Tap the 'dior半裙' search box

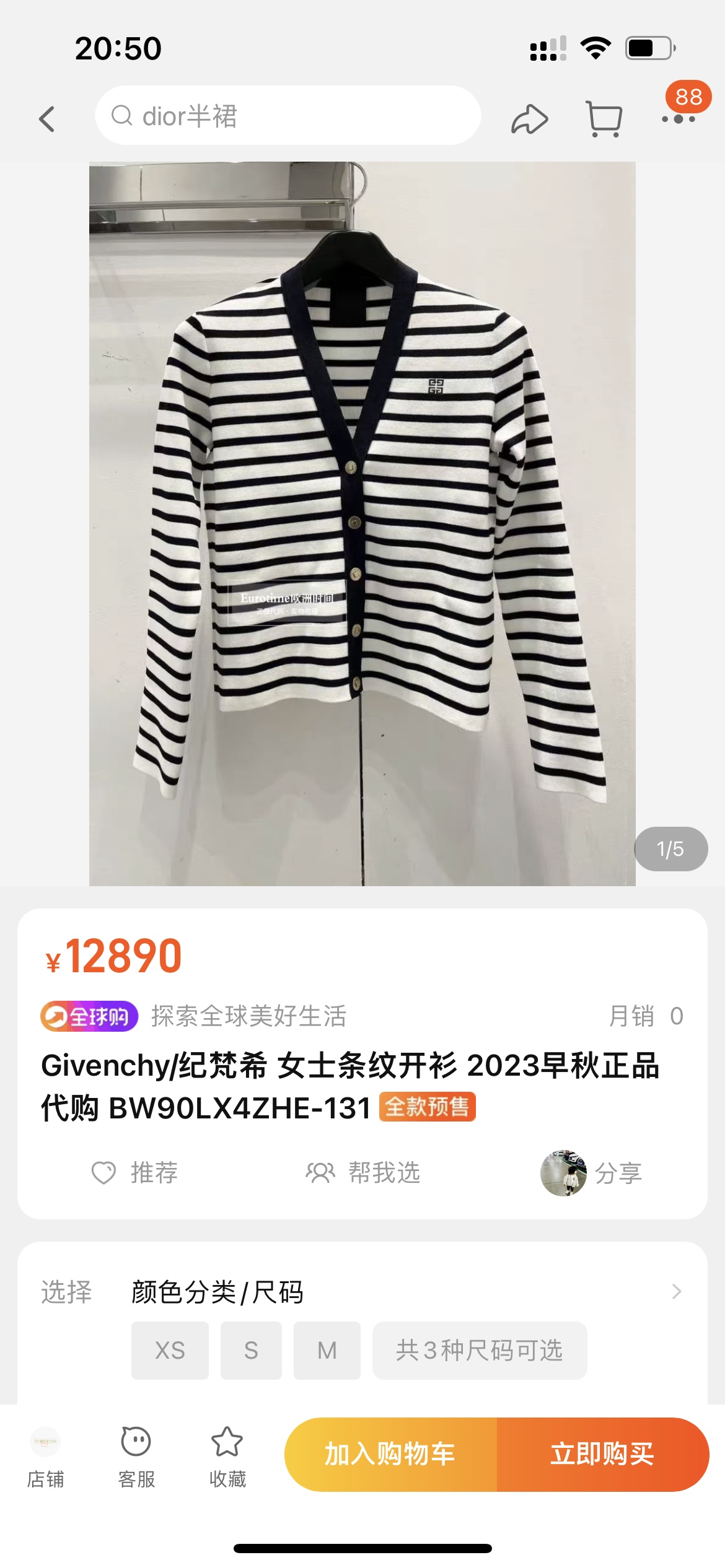[x=288, y=116]
